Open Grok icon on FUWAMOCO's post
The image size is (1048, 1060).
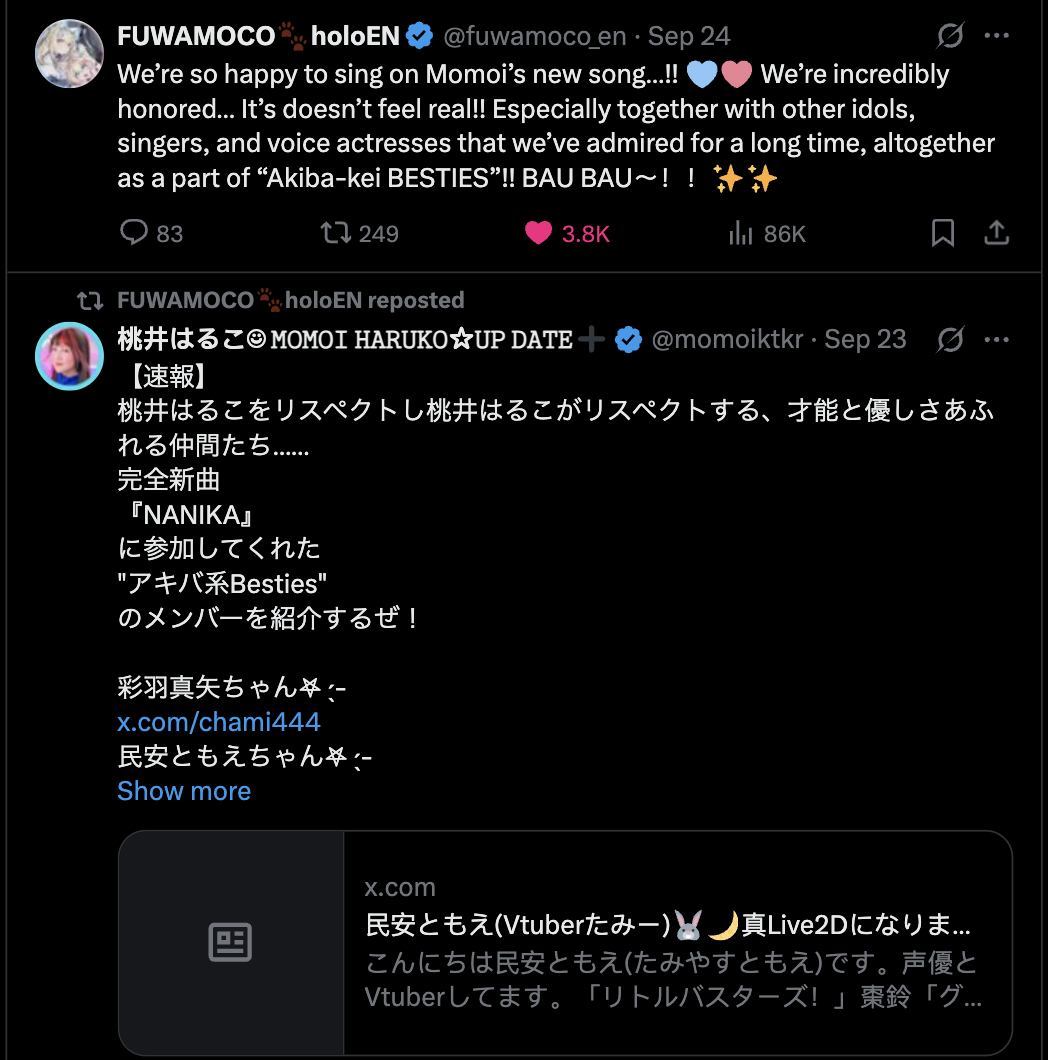tap(950, 36)
